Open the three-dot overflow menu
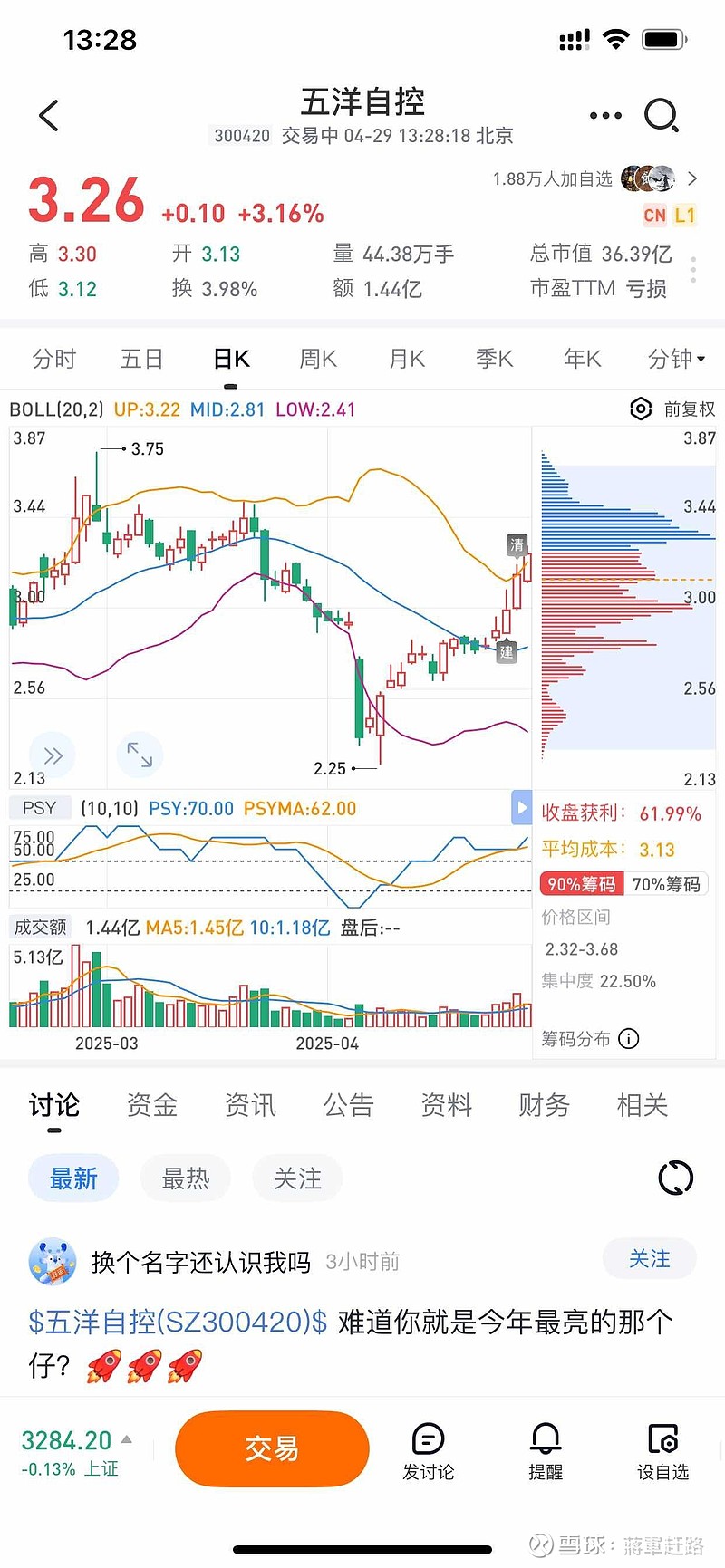725x1568 pixels. pyautogui.click(x=605, y=115)
